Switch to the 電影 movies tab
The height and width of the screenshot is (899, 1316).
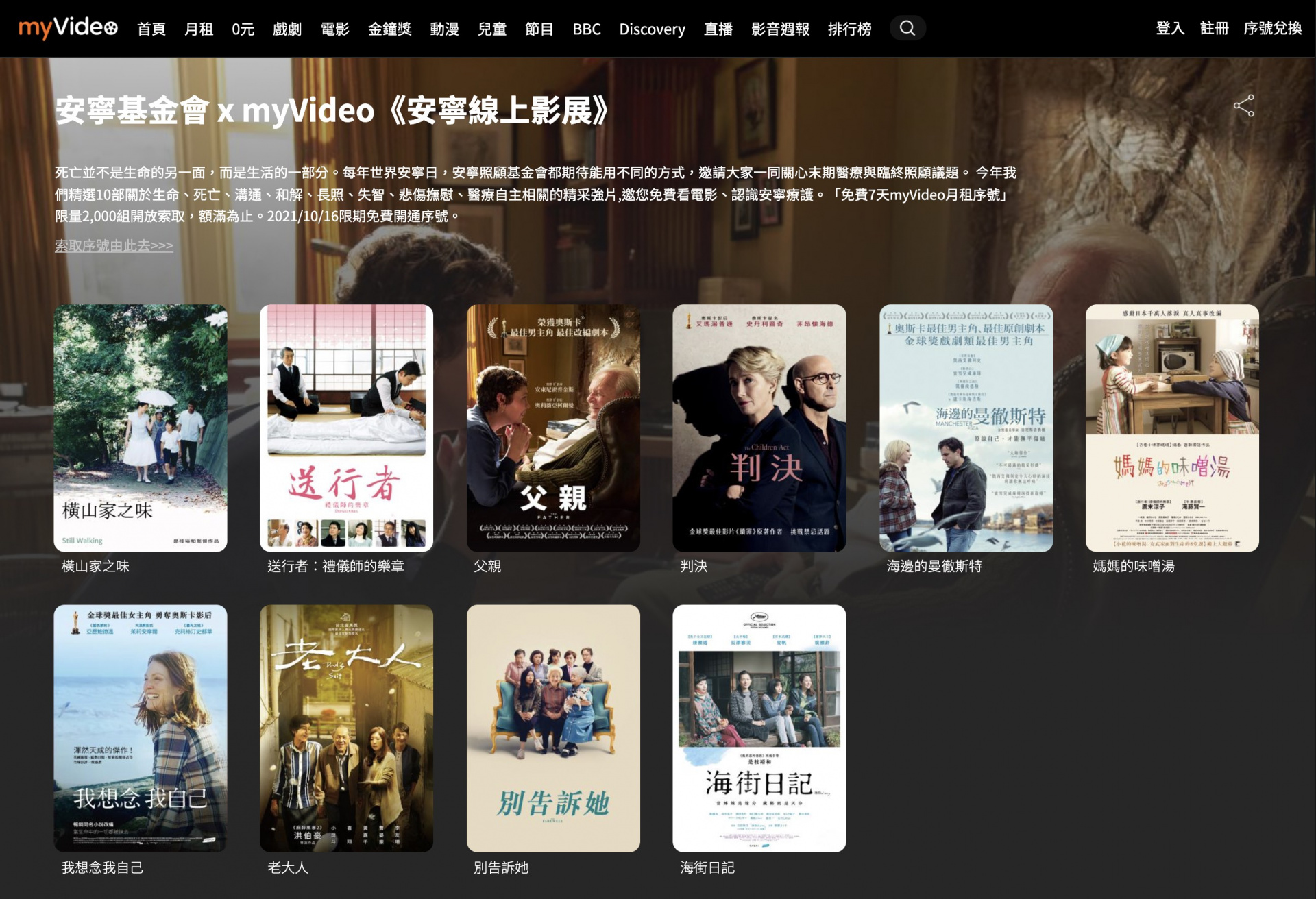tap(334, 29)
